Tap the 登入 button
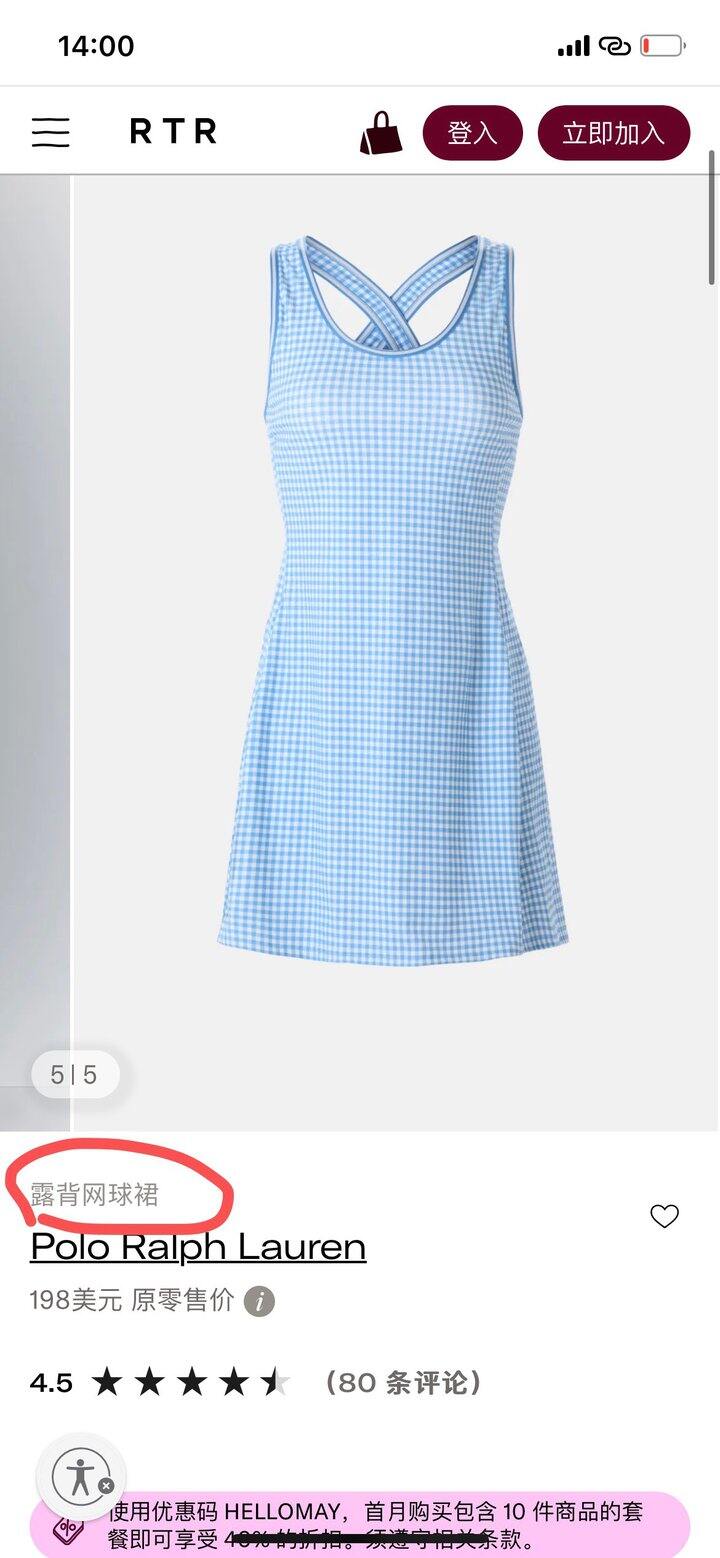720x1558 pixels. click(472, 133)
